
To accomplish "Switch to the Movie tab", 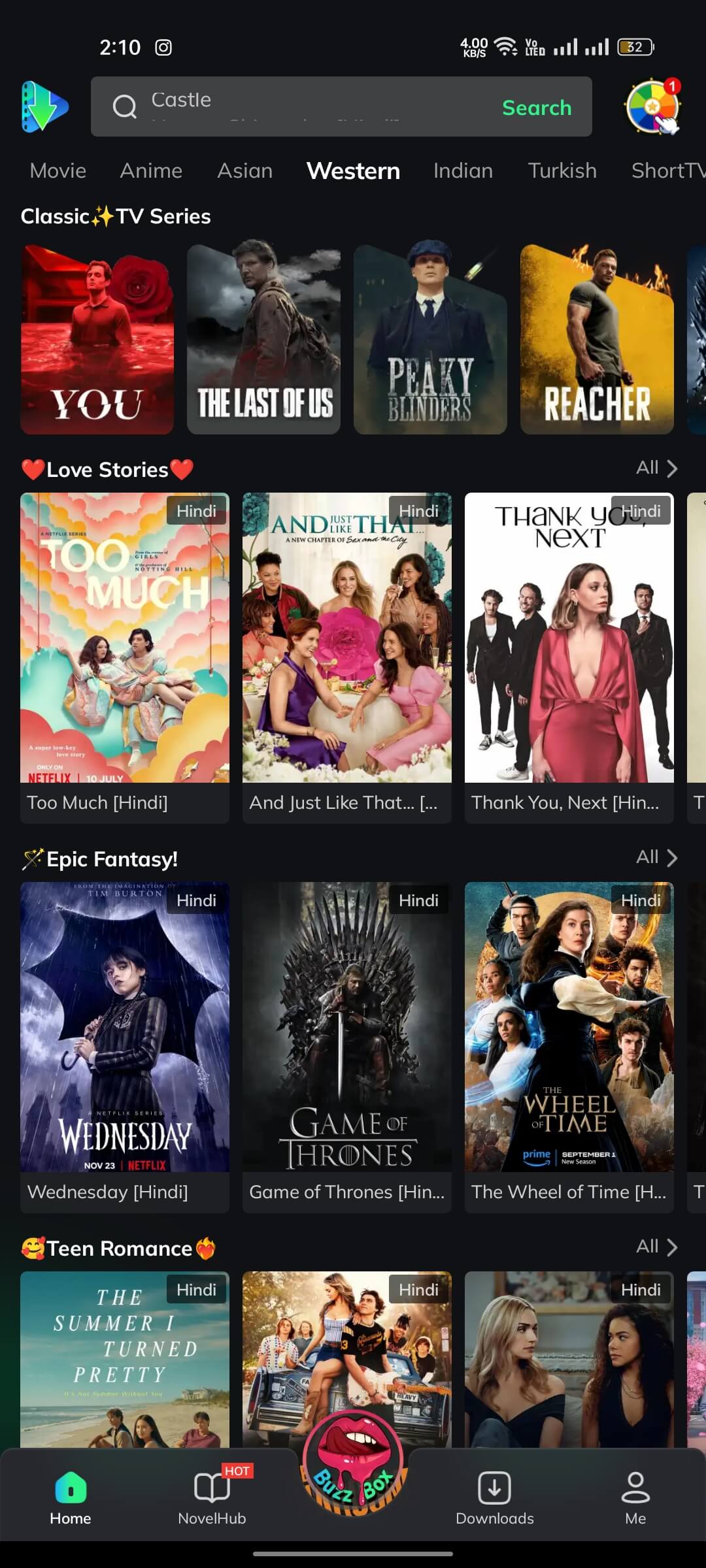I will [x=58, y=171].
